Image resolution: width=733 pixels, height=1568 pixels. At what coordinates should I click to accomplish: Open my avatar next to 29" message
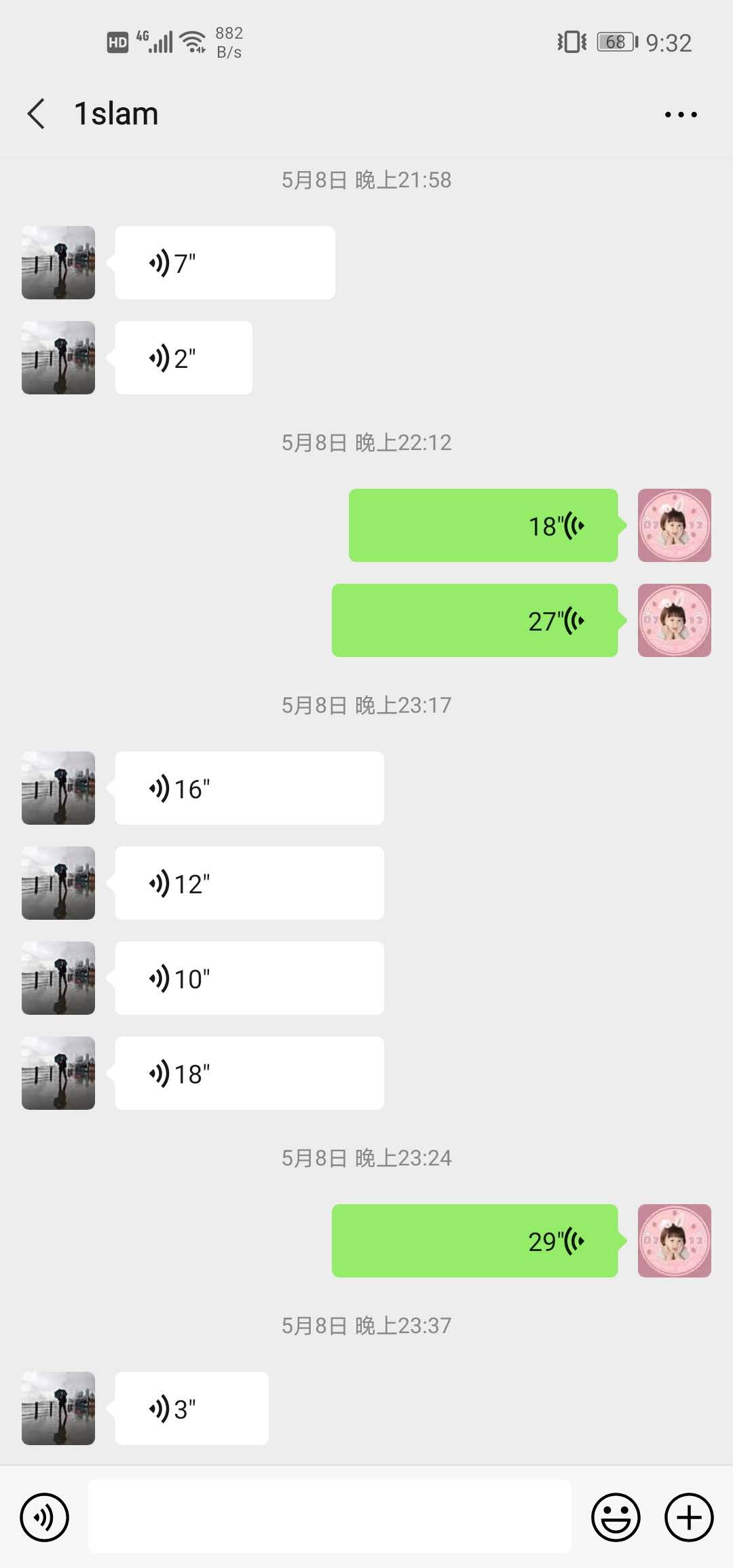click(x=674, y=1241)
